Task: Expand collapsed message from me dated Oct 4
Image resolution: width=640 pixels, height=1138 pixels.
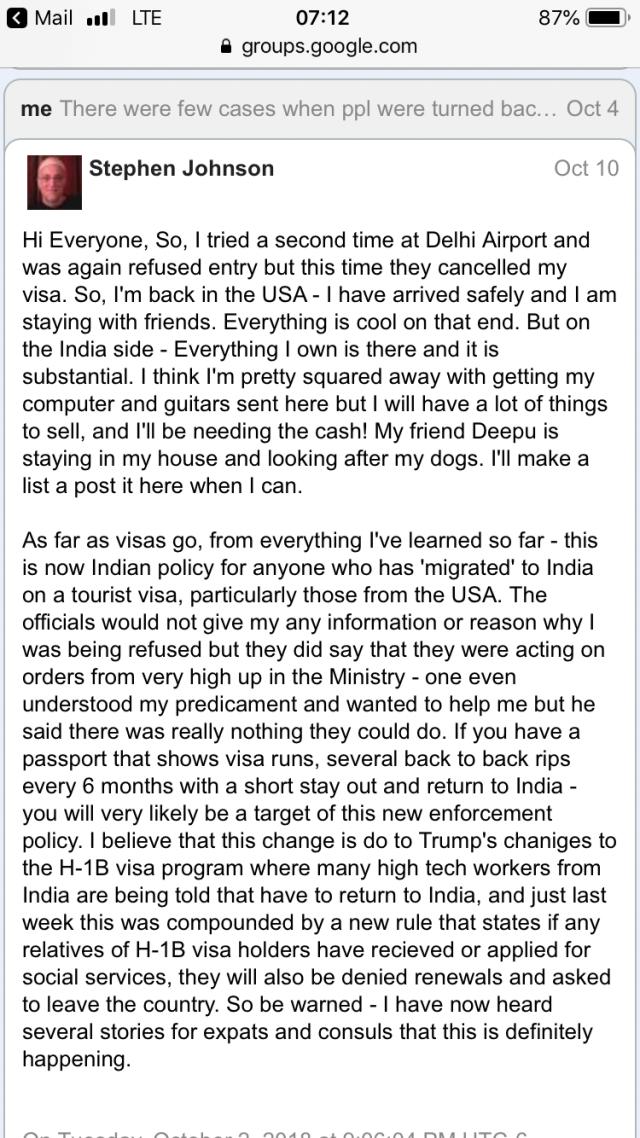Action: pyautogui.click(x=318, y=108)
